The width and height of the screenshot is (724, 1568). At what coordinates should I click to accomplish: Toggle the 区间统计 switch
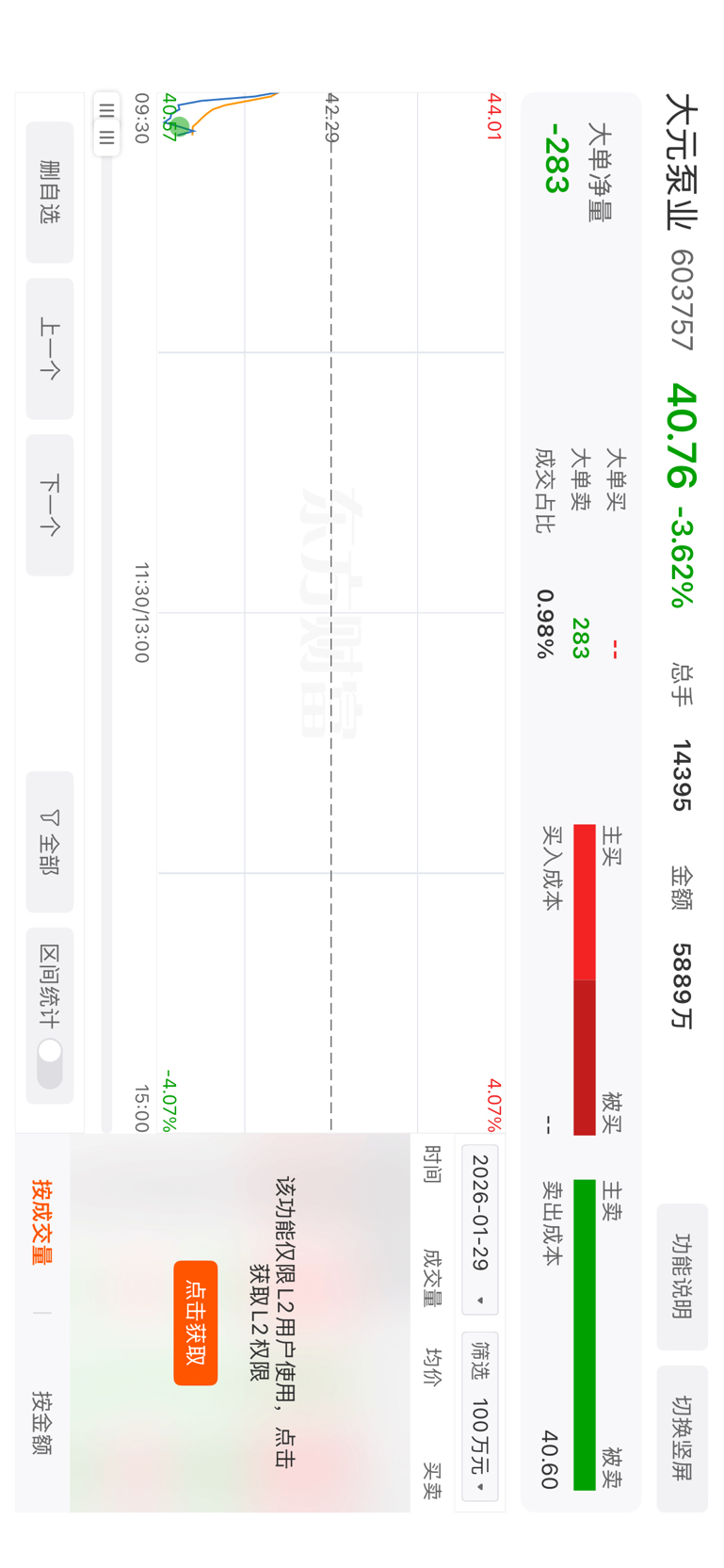pos(50,1061)
